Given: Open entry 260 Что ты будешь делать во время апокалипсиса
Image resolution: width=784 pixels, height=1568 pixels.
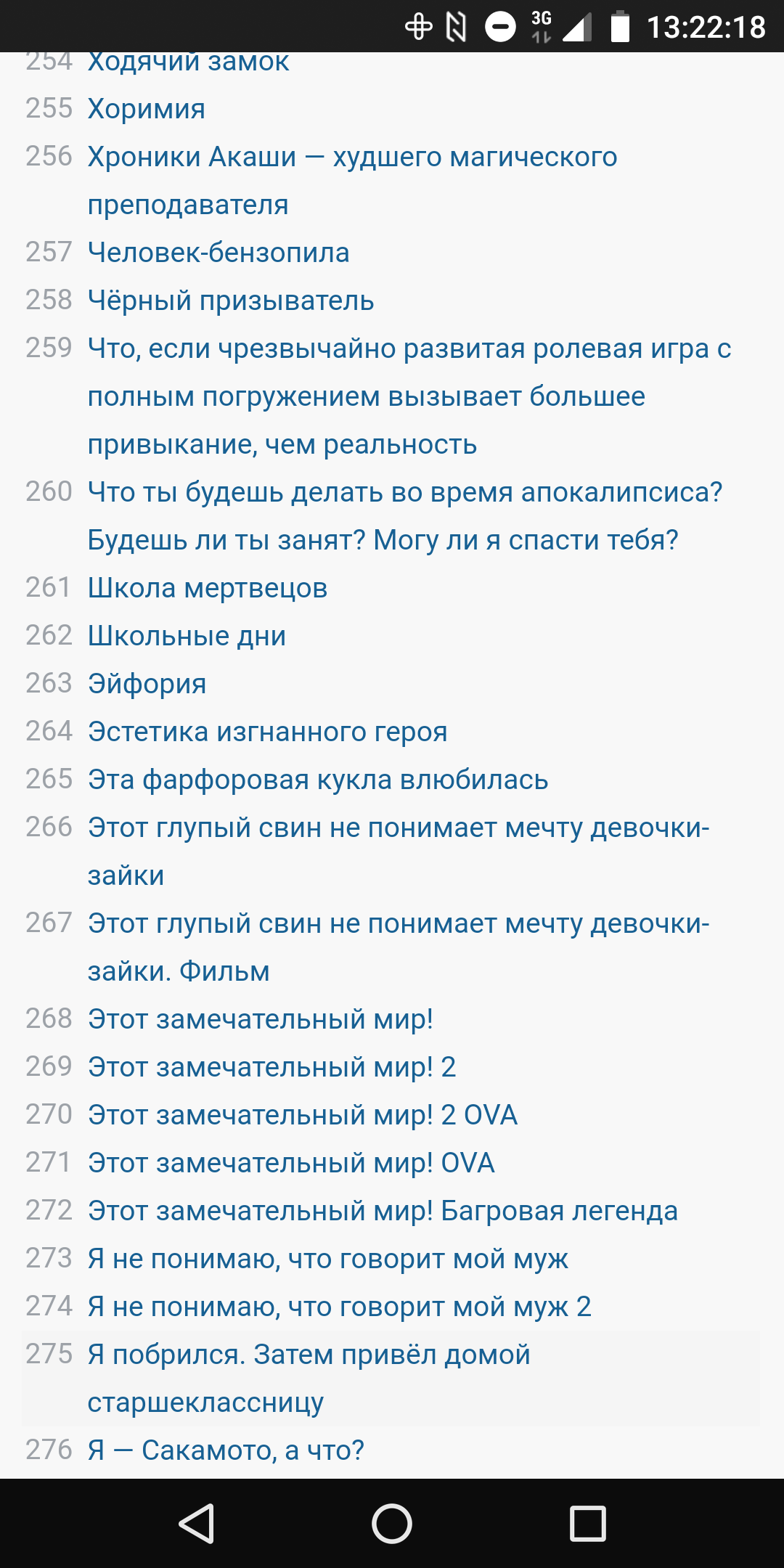Looking at the screenshot, I should pos(405,516).
